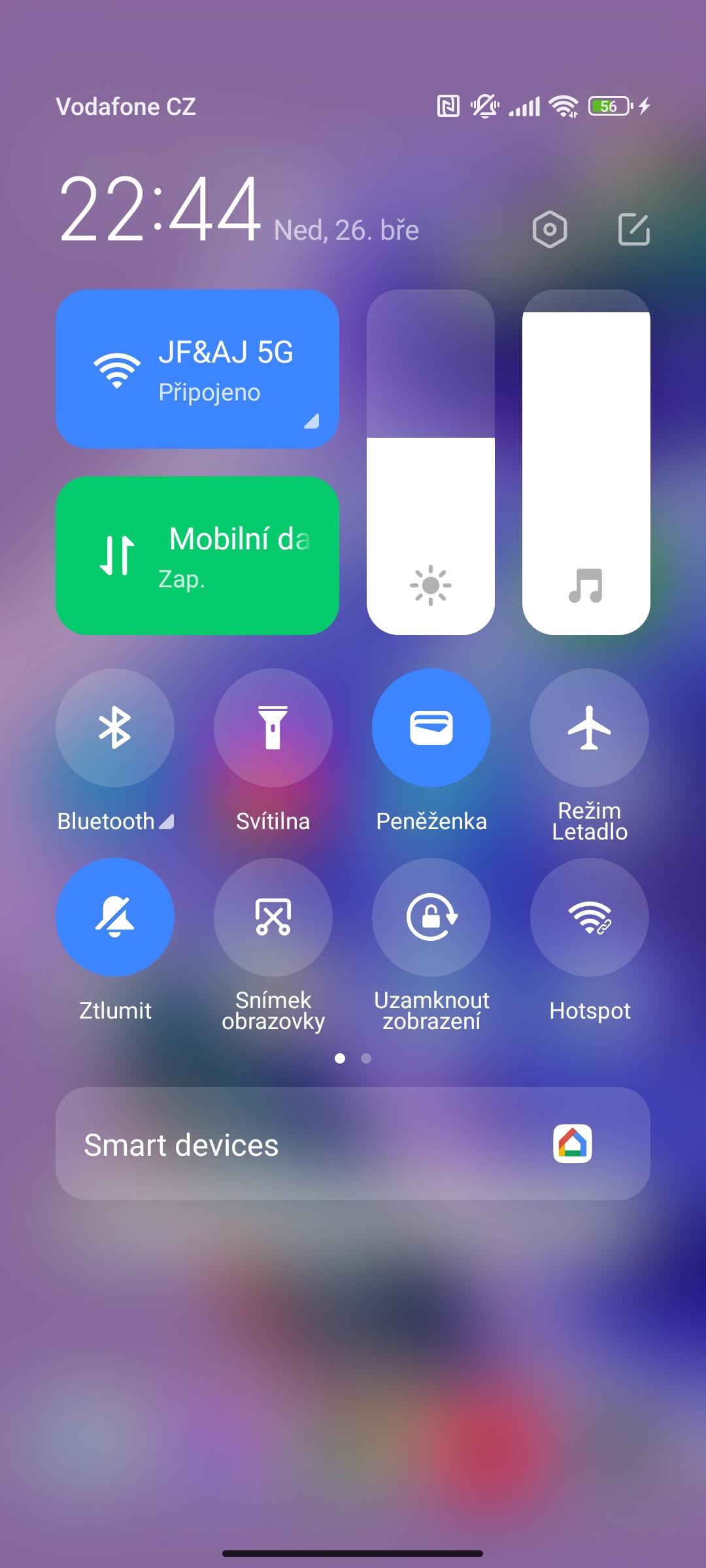Image resolution: width=706 pixels, height=1568 pixels.
Task: Tap the media volume slider
Action: click(x=586, y=462)
